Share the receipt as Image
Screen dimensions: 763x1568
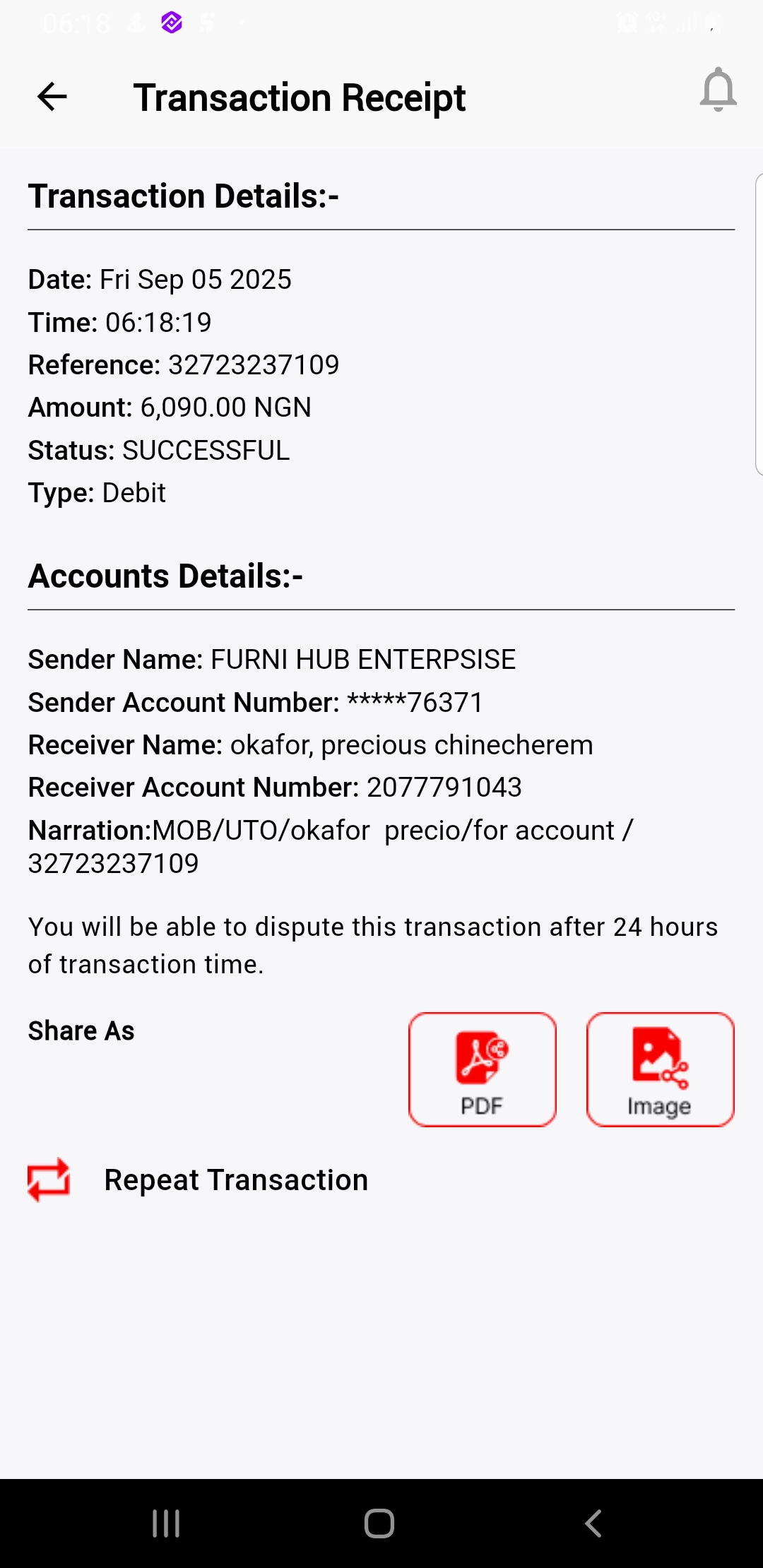pyautogui.click(x=660, y=1069)
